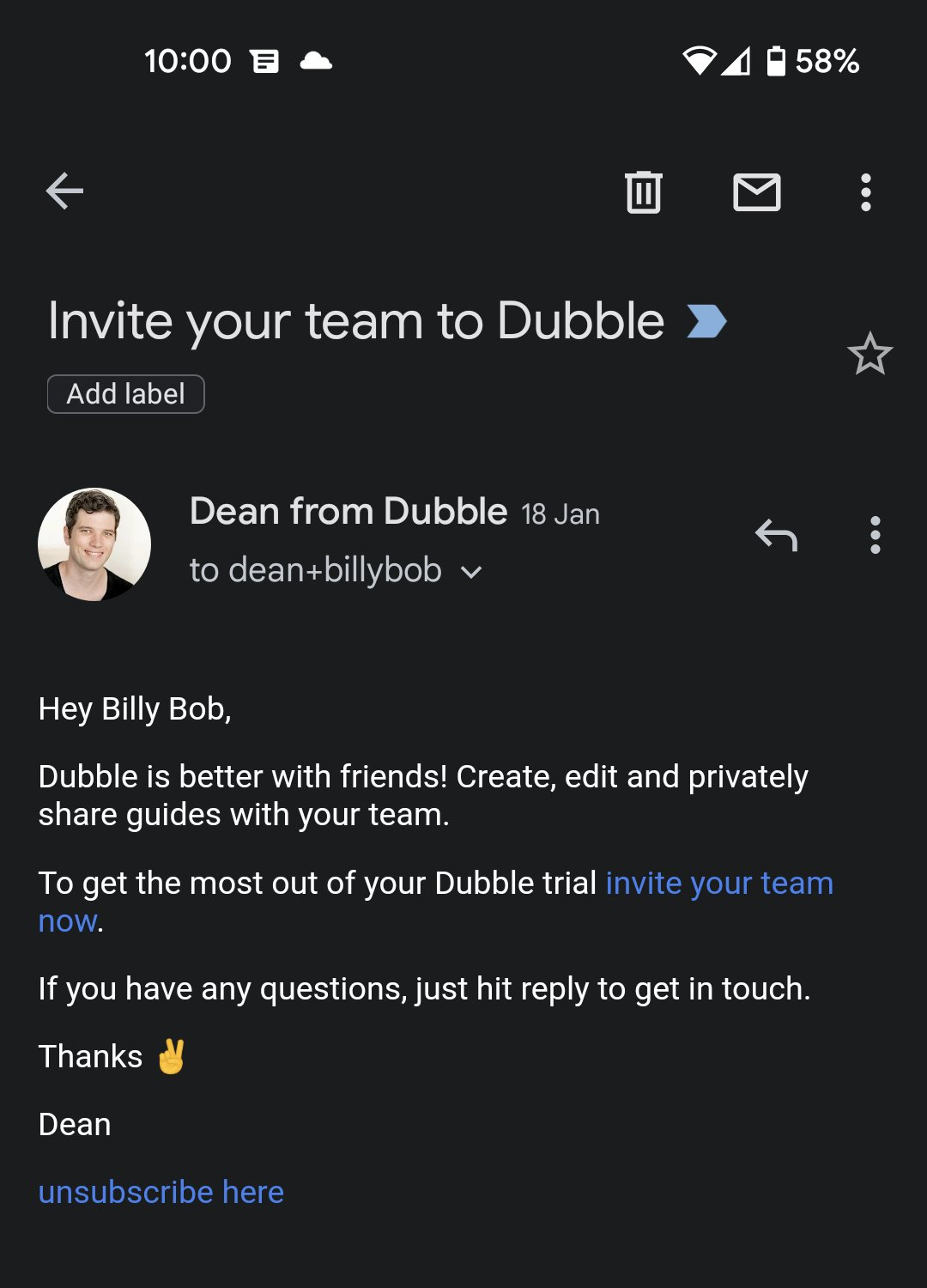Tap the email subject Invite your team to Dubble
The width and height of the screenshot is (927, 1288).
tap(354, 319)
